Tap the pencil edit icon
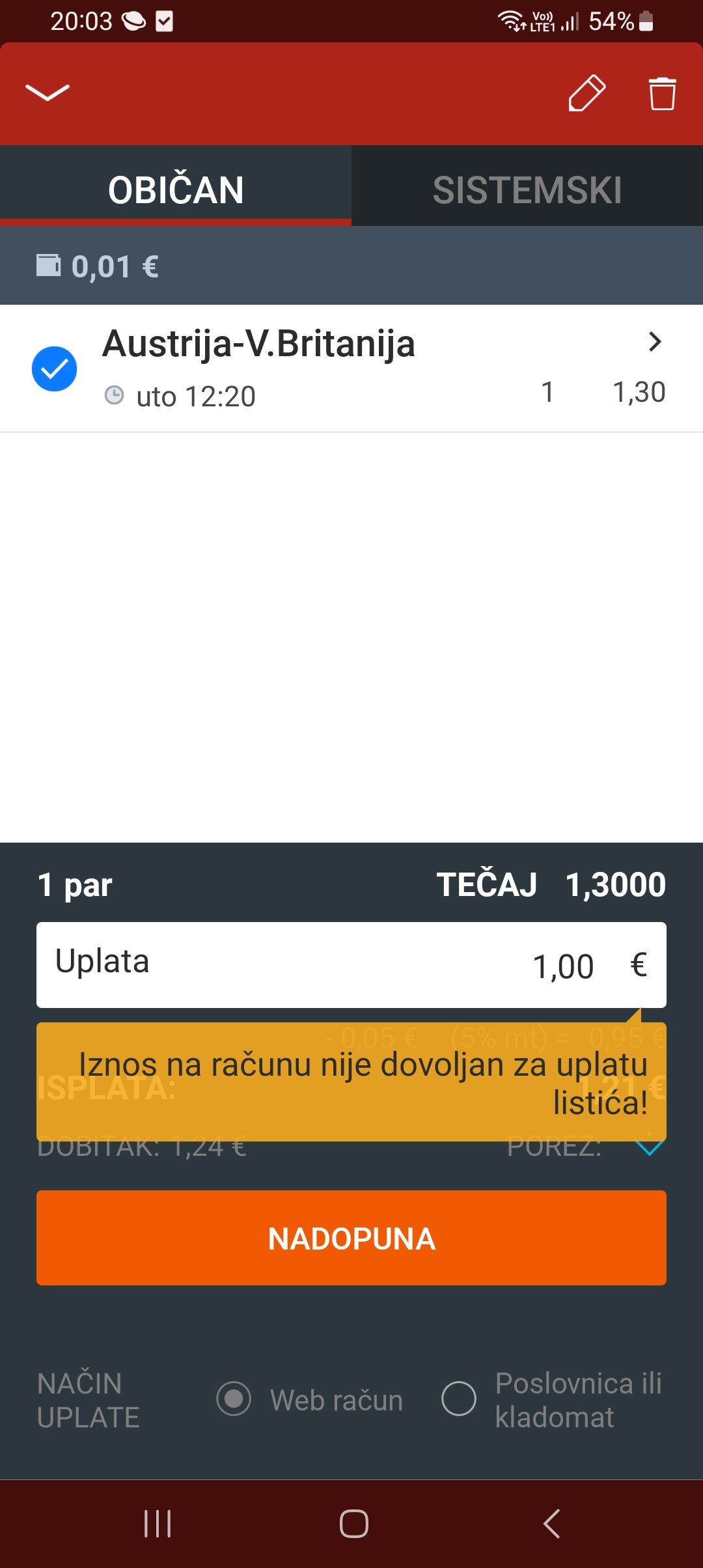This screenshot has width=703, height=1568. pyautogui.click(x=586, y=93)
